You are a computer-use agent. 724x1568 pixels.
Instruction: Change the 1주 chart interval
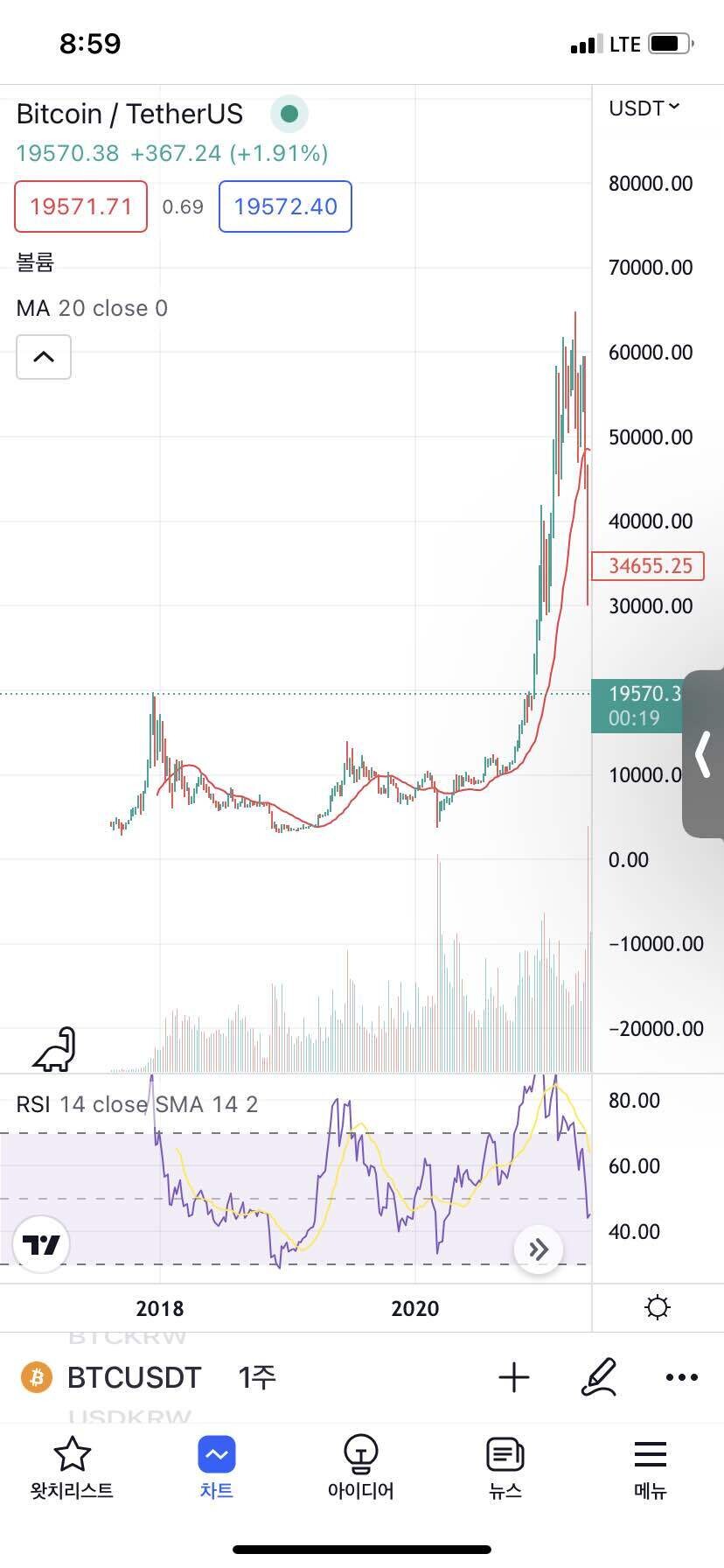tap(256, 1377)
